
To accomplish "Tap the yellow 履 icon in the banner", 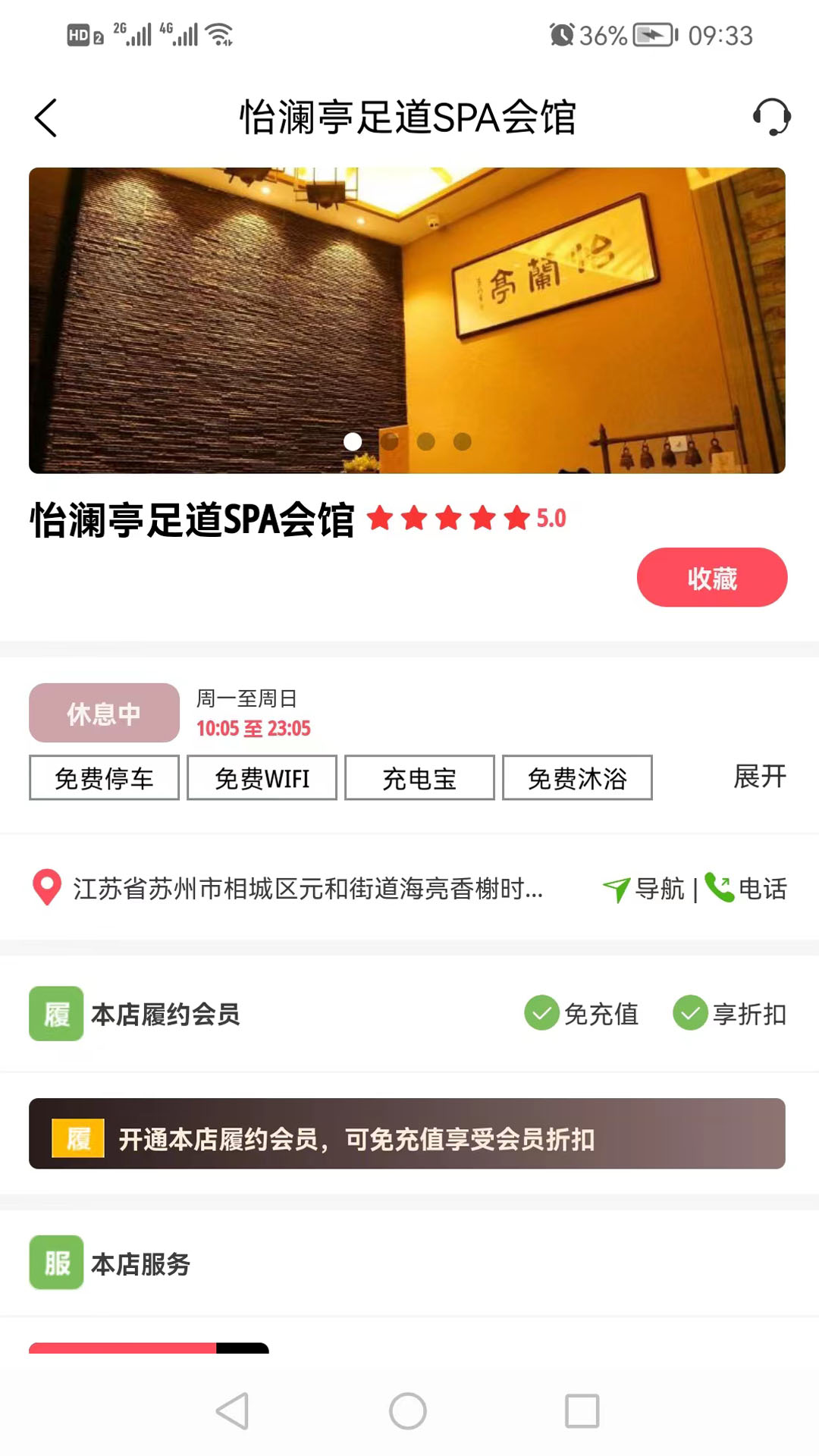I will (77, 1137).
